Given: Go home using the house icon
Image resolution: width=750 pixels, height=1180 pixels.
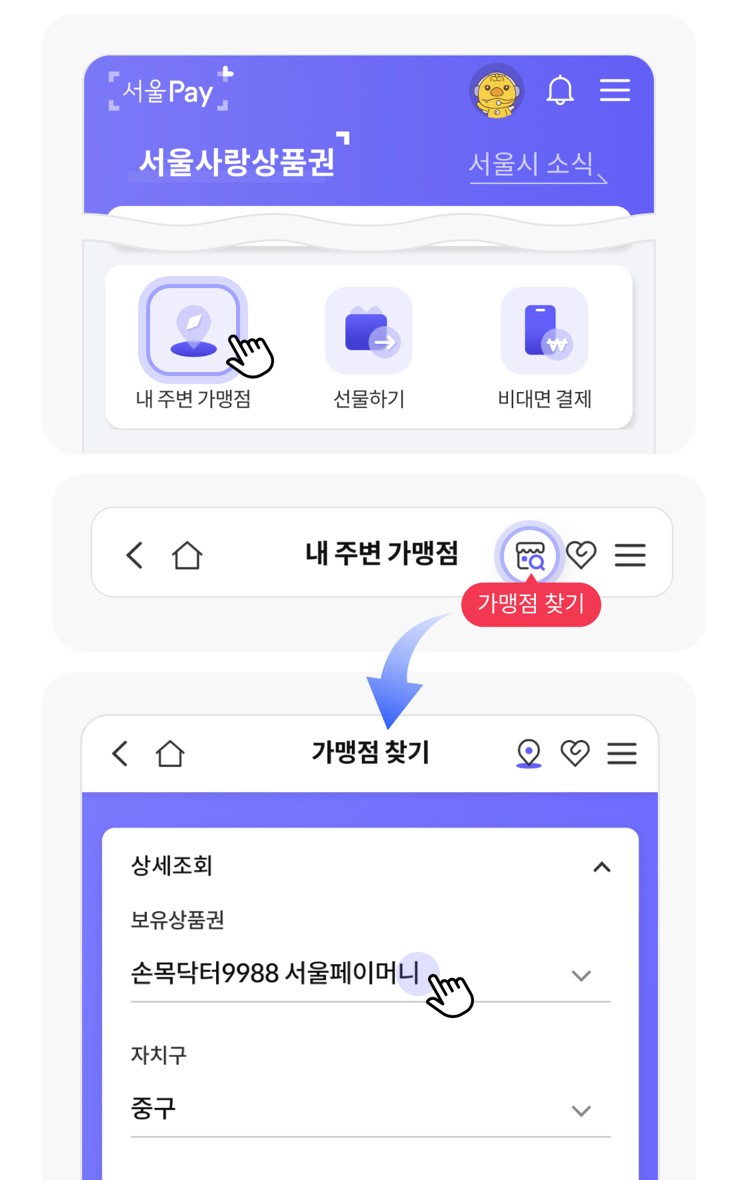Looking at the screenshot, I should (x=185, y=555).
